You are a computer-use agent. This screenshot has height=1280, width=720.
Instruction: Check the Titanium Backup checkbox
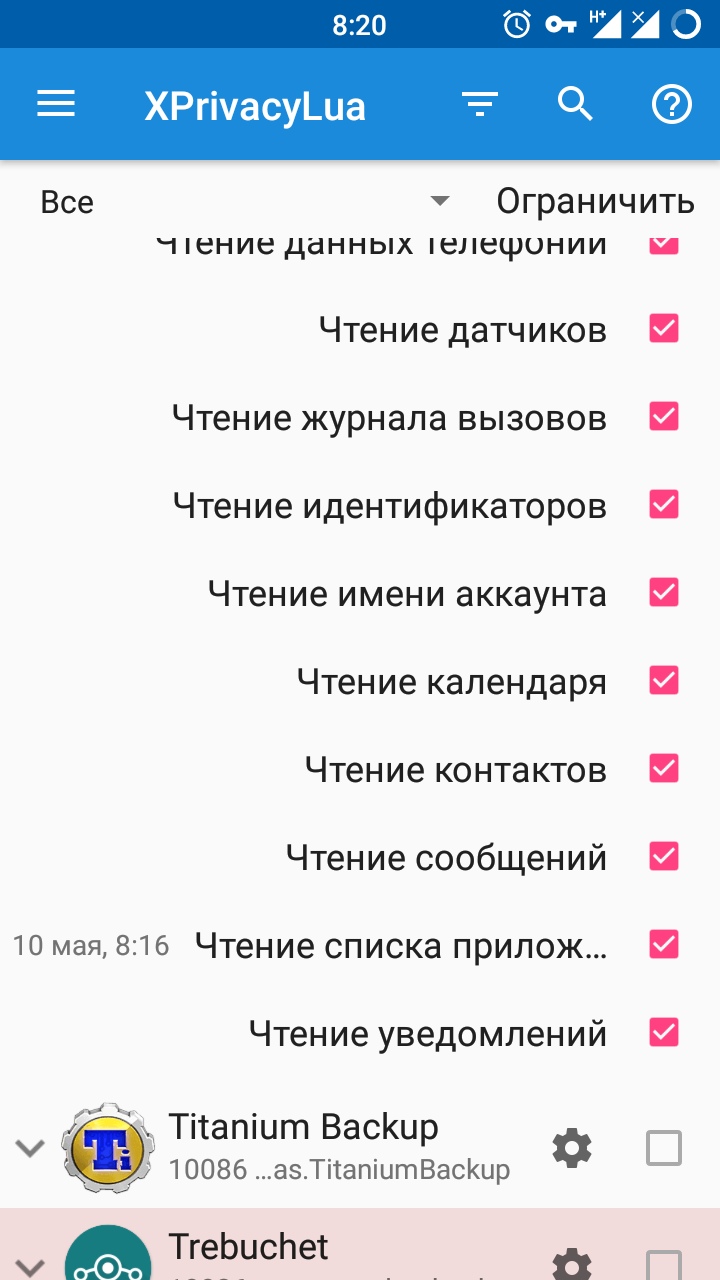point(664,1148)
